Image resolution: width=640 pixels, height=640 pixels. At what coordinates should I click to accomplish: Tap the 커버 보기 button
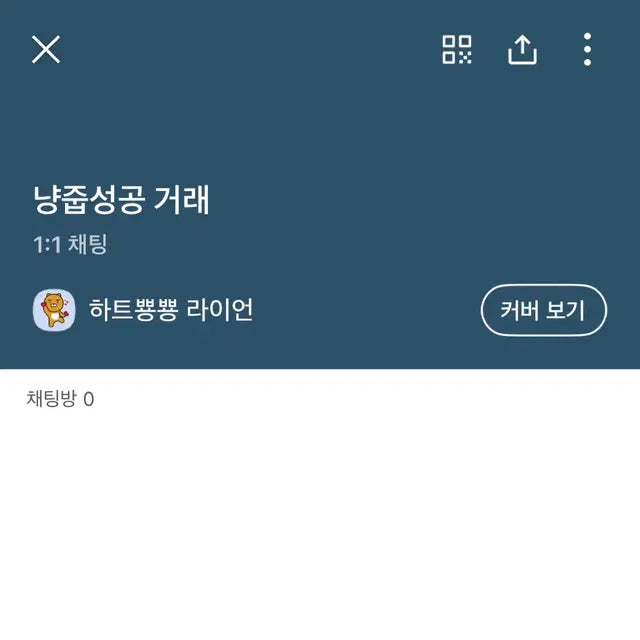point(543,310)
